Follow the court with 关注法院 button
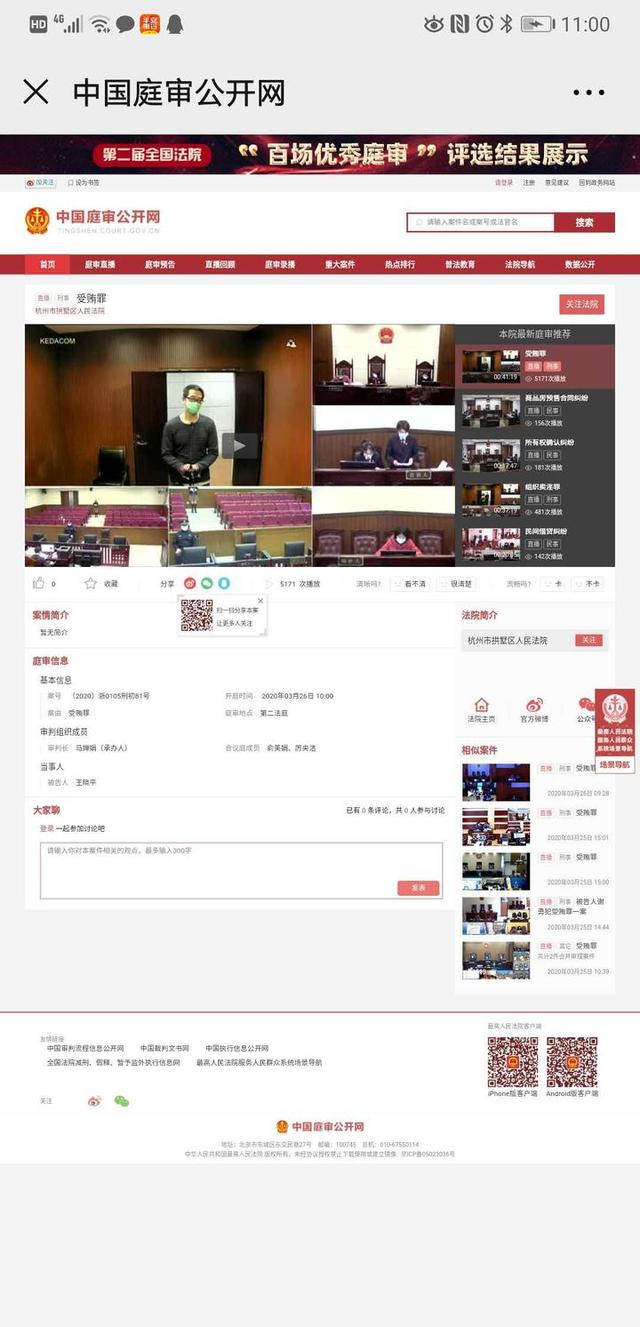Viewport: 640px width, 1327px height. (581, 304)
